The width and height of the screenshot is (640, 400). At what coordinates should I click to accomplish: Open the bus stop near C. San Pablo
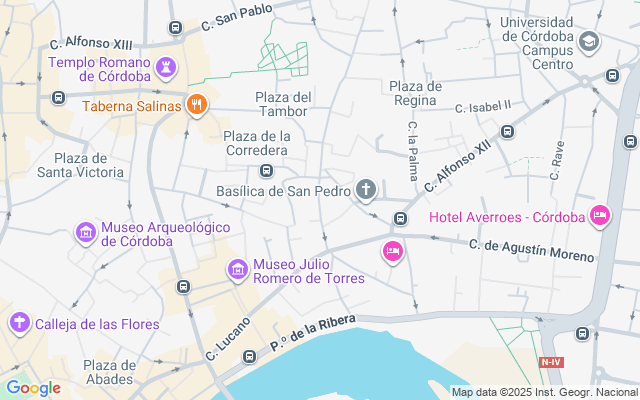click(x=175, y=27)
